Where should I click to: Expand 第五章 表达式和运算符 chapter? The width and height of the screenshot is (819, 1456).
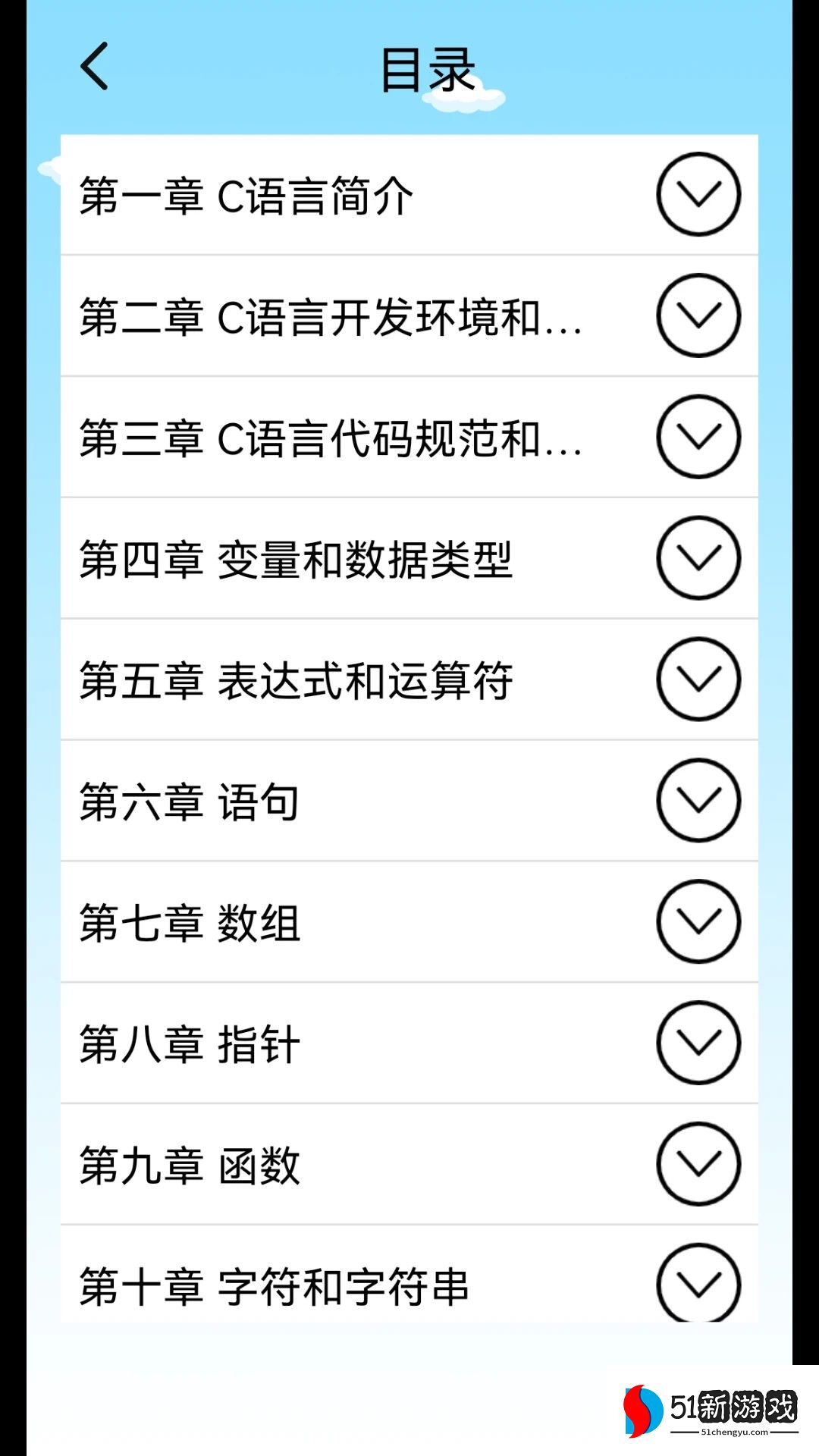point(698,679)
